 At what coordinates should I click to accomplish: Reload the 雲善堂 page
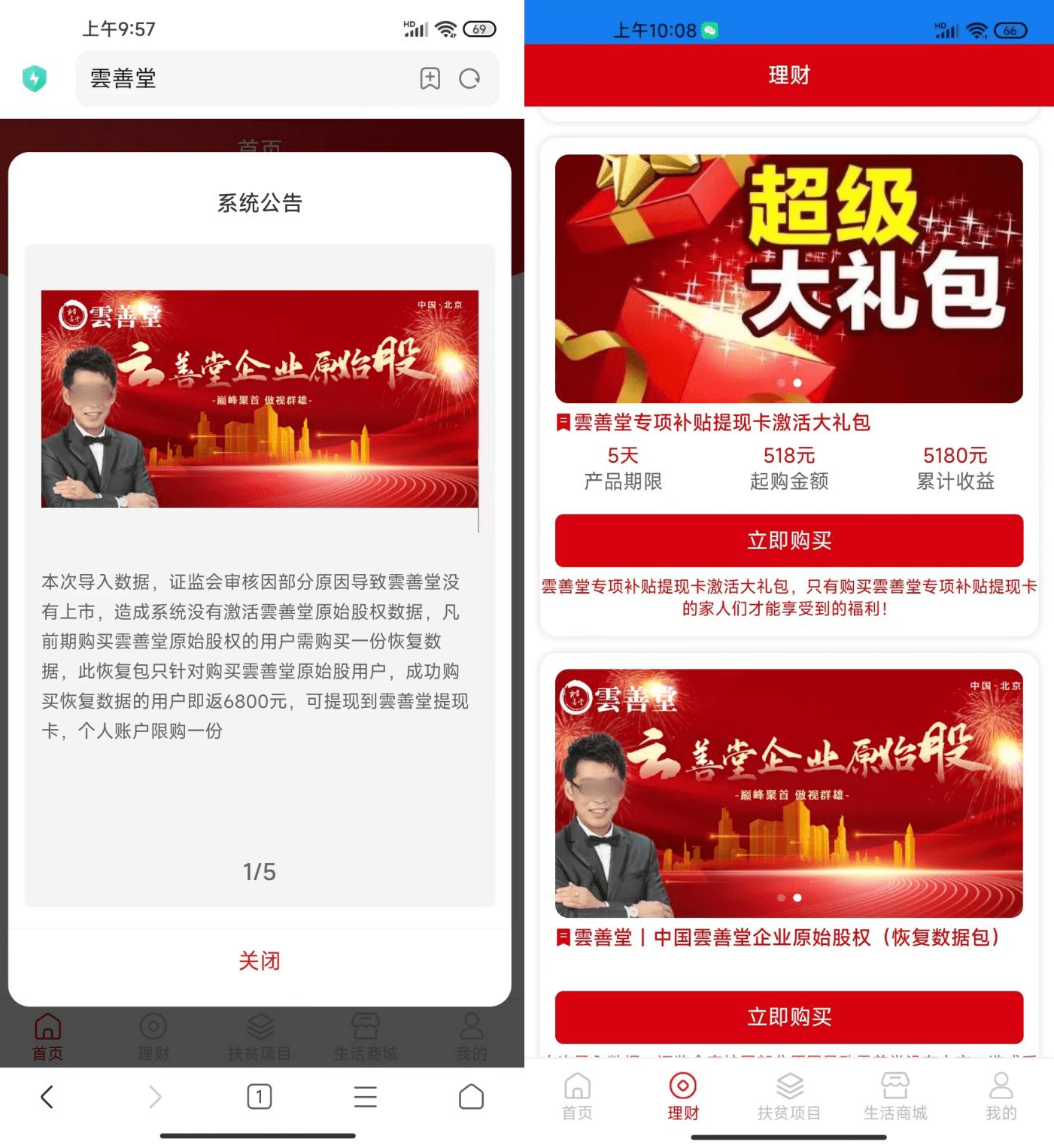469,79
